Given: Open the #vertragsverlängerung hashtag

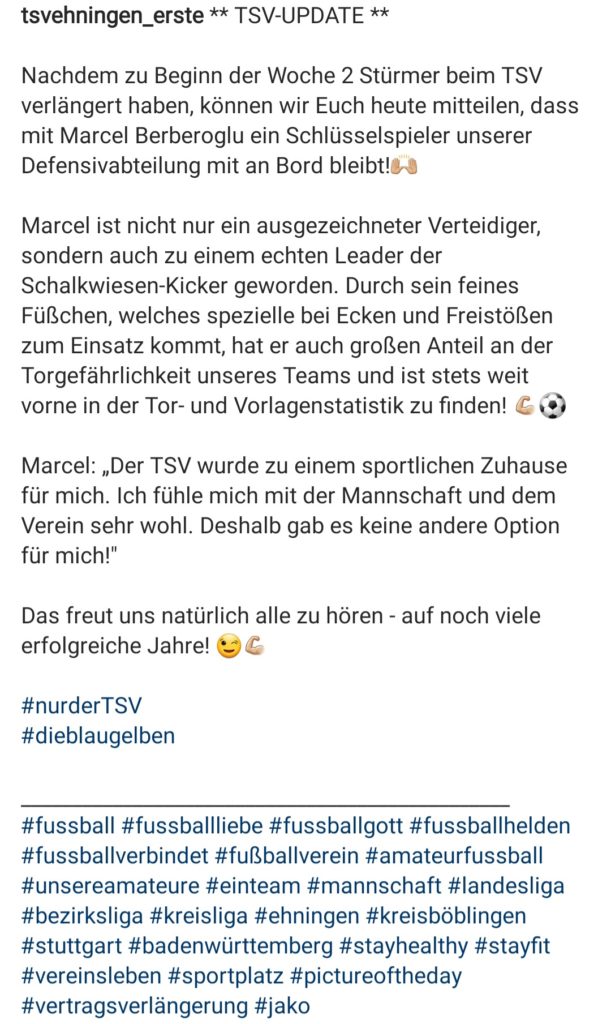Looking at the screenshot, I should coord(134,1006).
